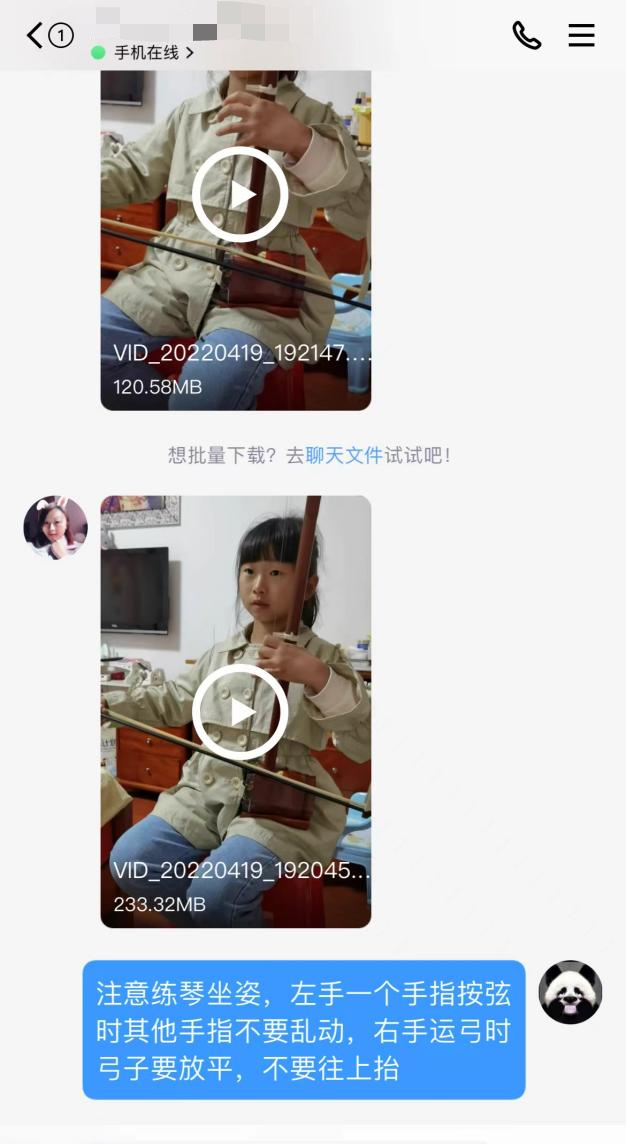
Task: Tap the 手机在线 status chevron
Action: coord(190,53)
